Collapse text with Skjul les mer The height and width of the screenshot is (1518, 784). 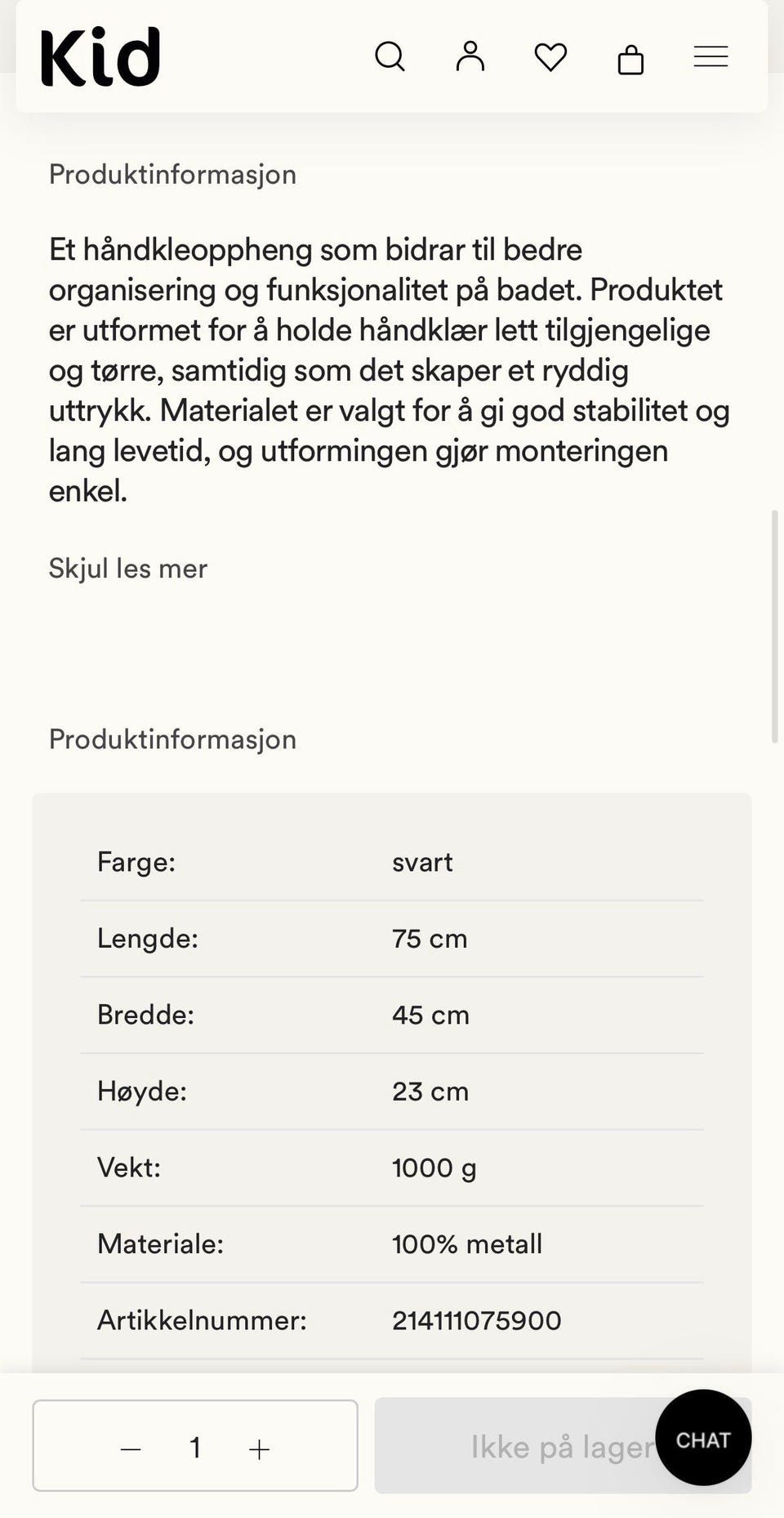tap(128, 568)
